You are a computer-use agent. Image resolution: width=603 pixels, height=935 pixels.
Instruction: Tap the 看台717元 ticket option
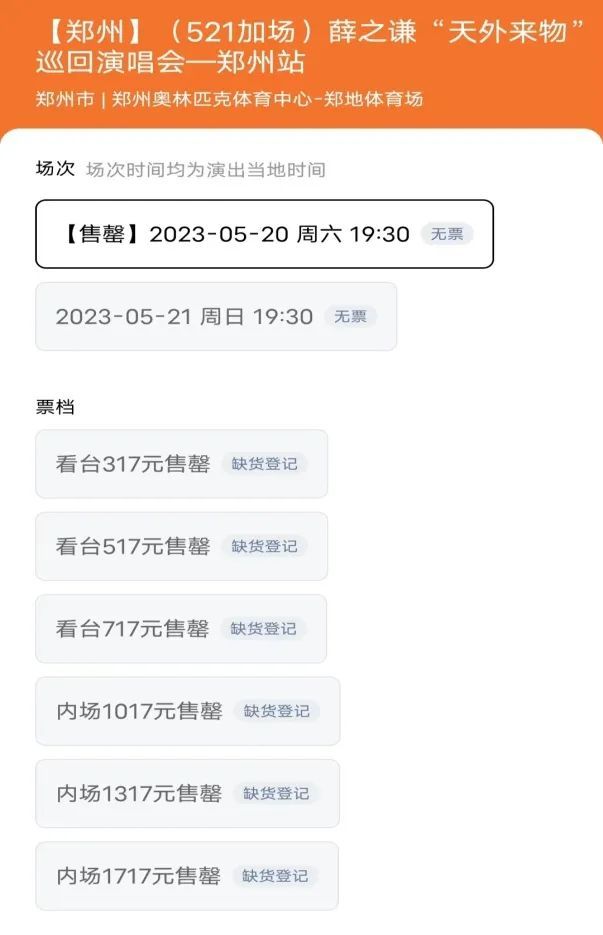(181, 628)
